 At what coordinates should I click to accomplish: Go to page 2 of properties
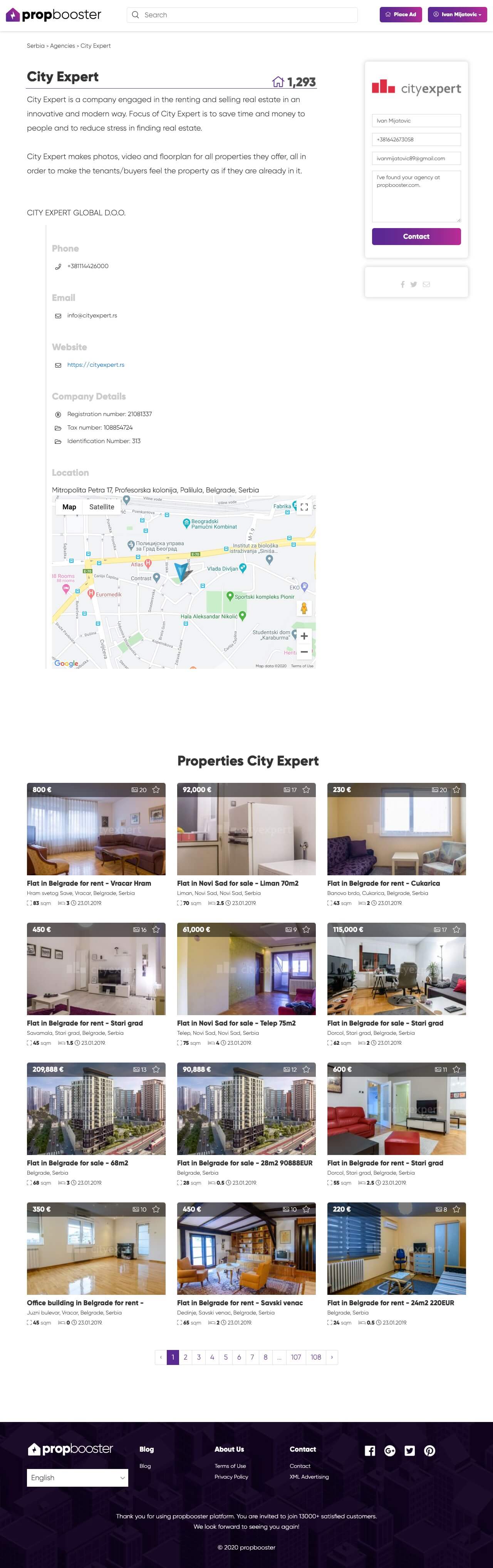coord(186,1357)
